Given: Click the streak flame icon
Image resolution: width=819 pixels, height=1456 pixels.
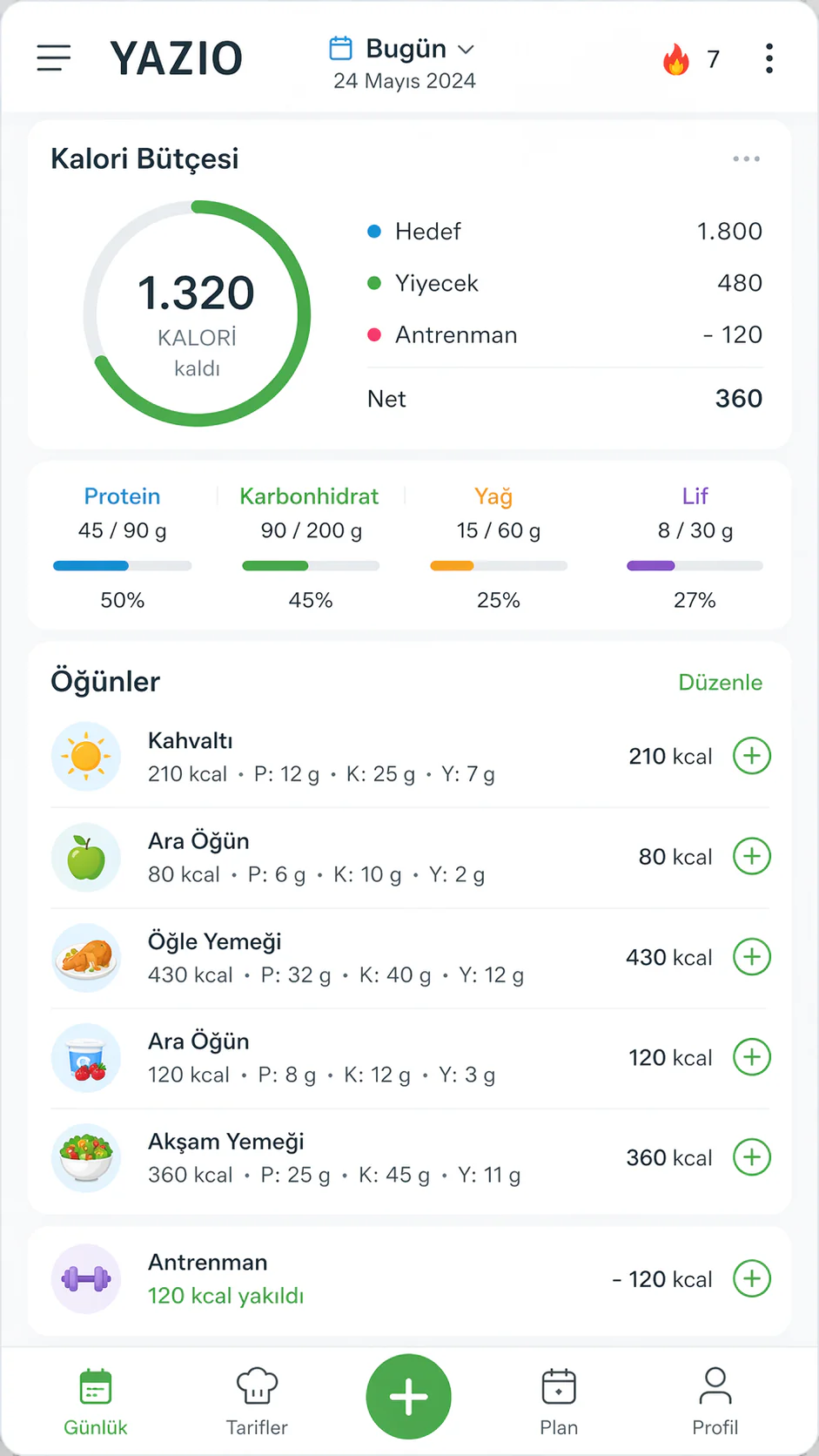Looking at the screenshot, I should click(676, 59).
